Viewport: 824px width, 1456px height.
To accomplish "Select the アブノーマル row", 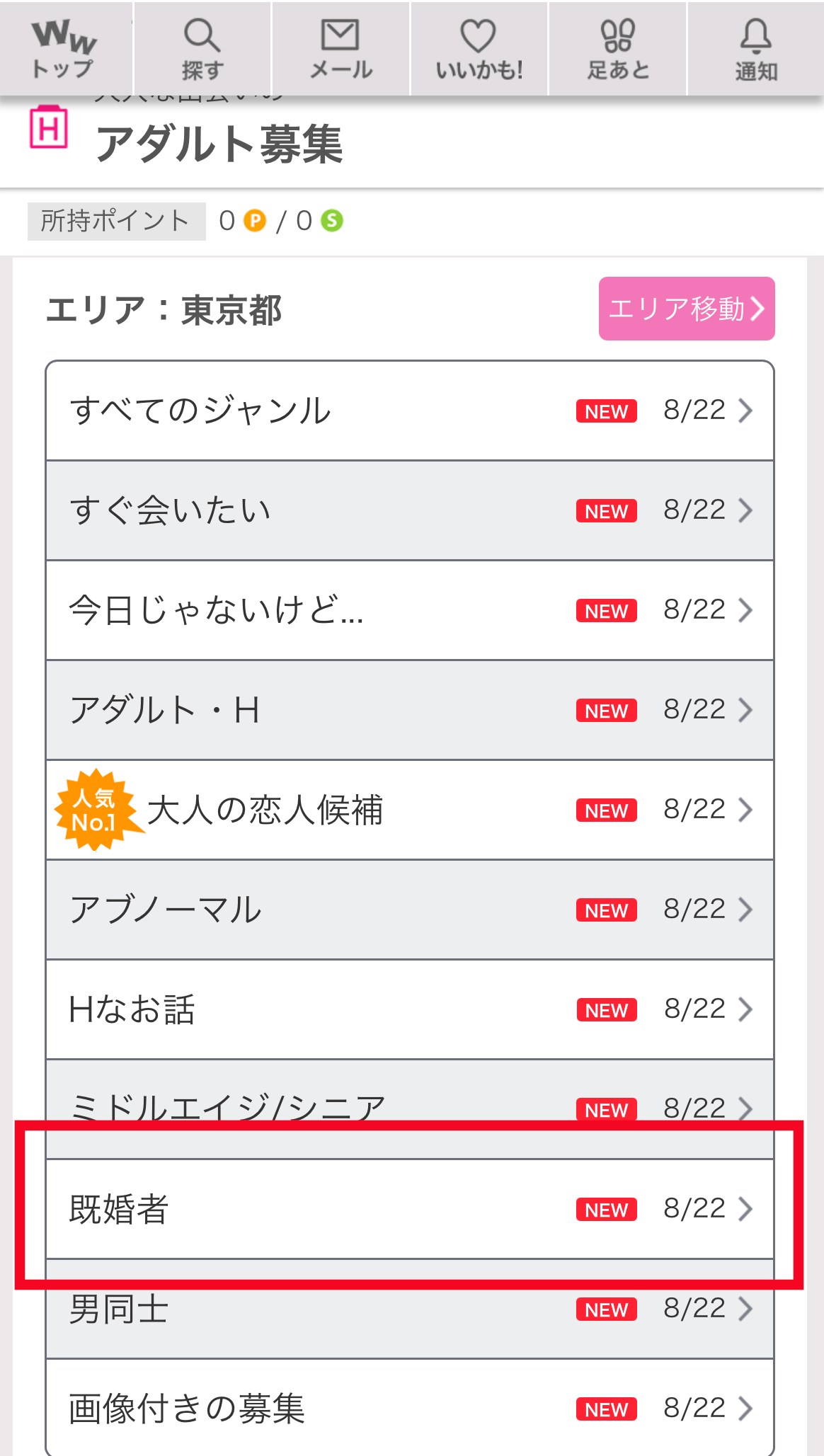I will coord(409,910).
